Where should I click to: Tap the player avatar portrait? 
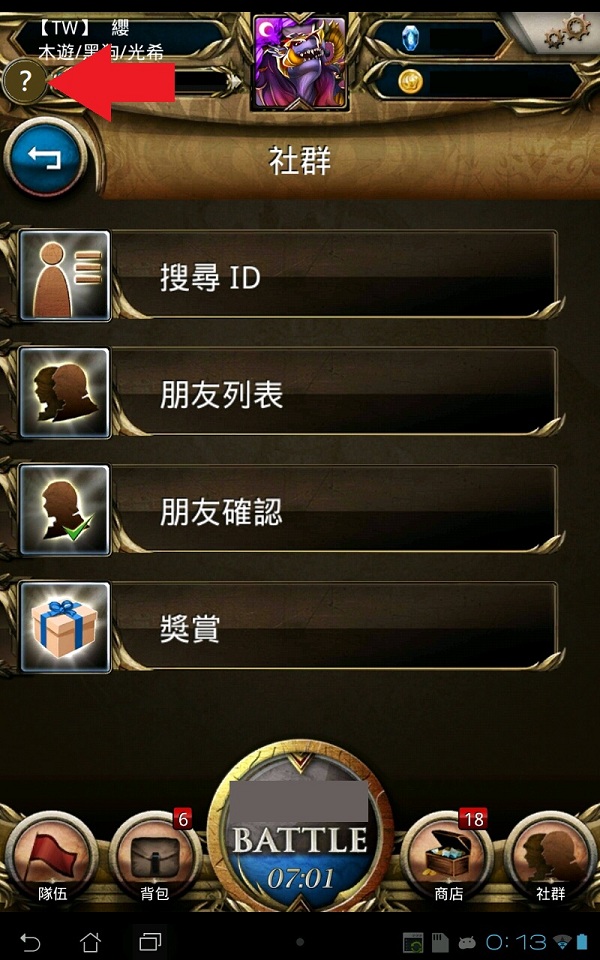pyautogui.click(x=300, y=63)
